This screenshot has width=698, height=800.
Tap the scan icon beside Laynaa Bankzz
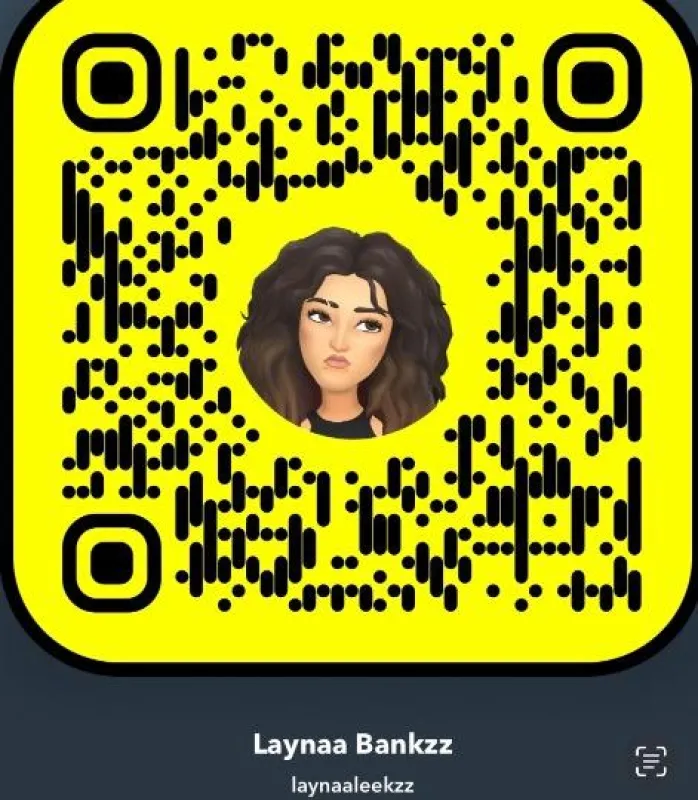click(x=651, y=761)
